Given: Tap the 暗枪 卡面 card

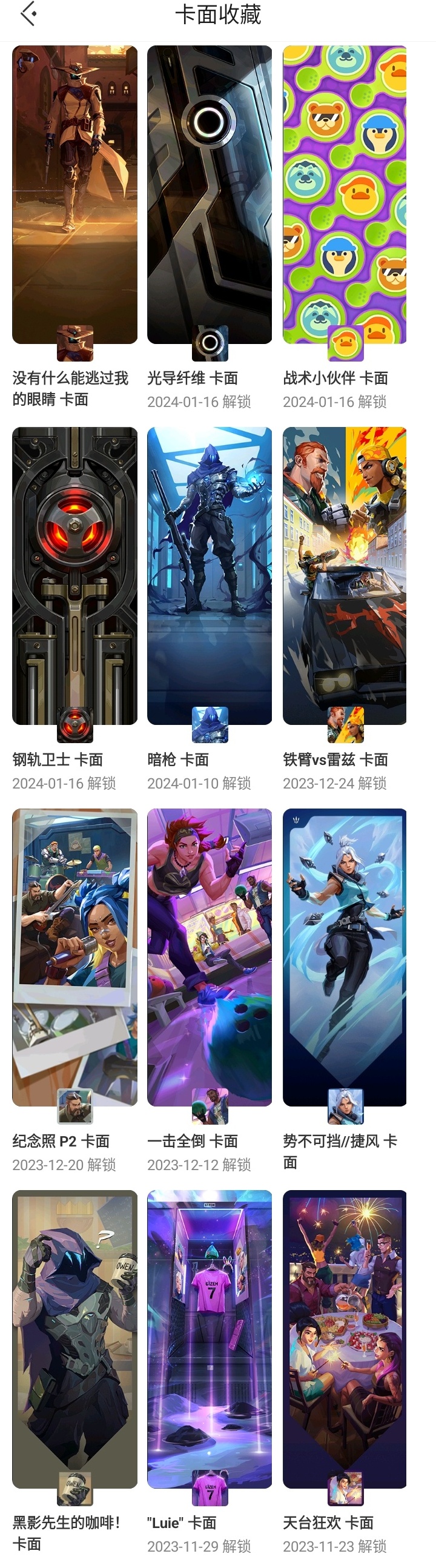Looking at the screenshot, I should point(210,576).
